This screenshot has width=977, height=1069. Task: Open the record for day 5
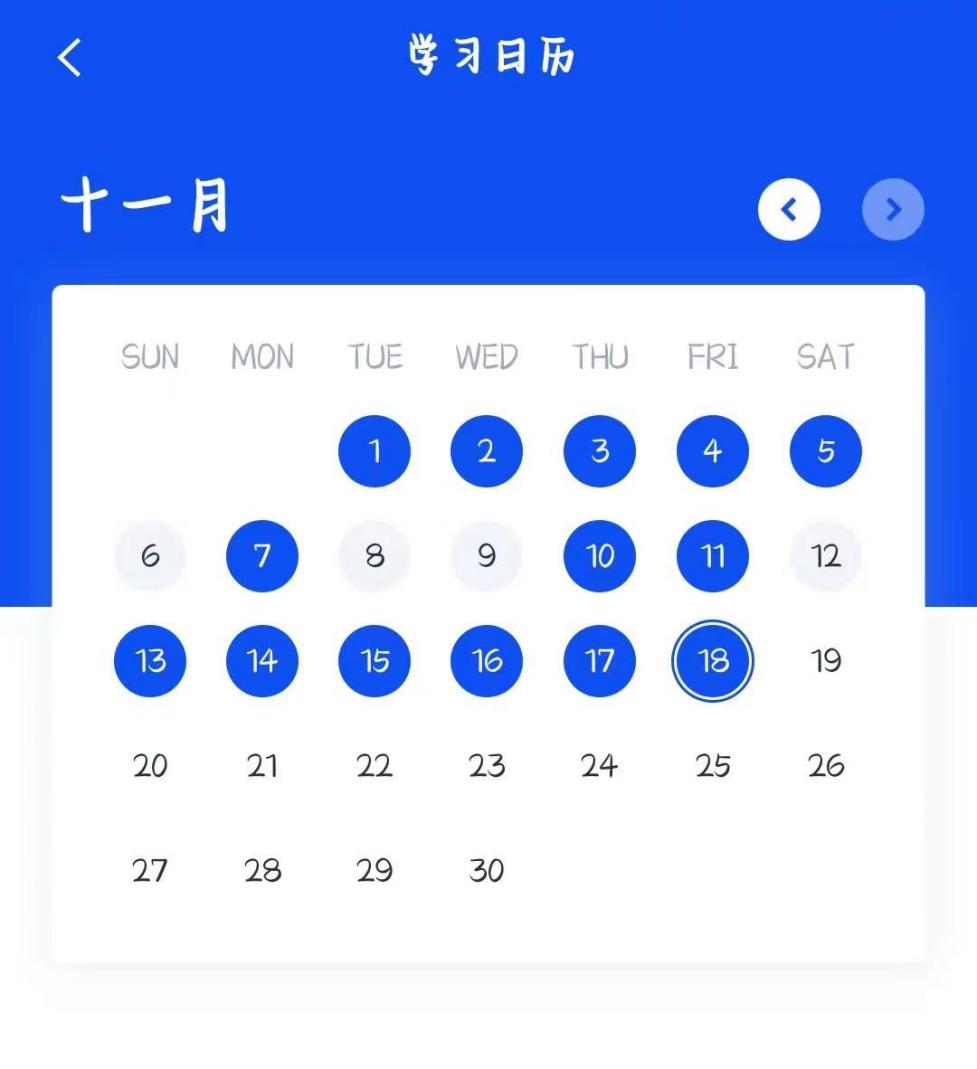(825, 451)
